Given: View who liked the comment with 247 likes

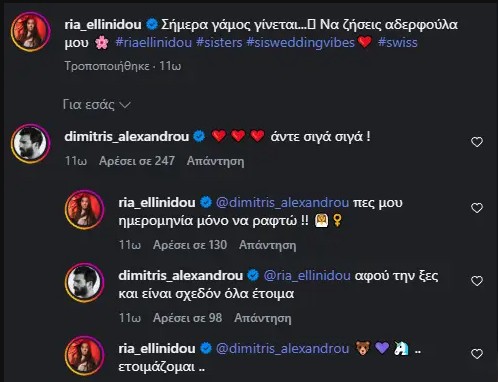Looking at the screenshot, I should (x=137, y=161).
